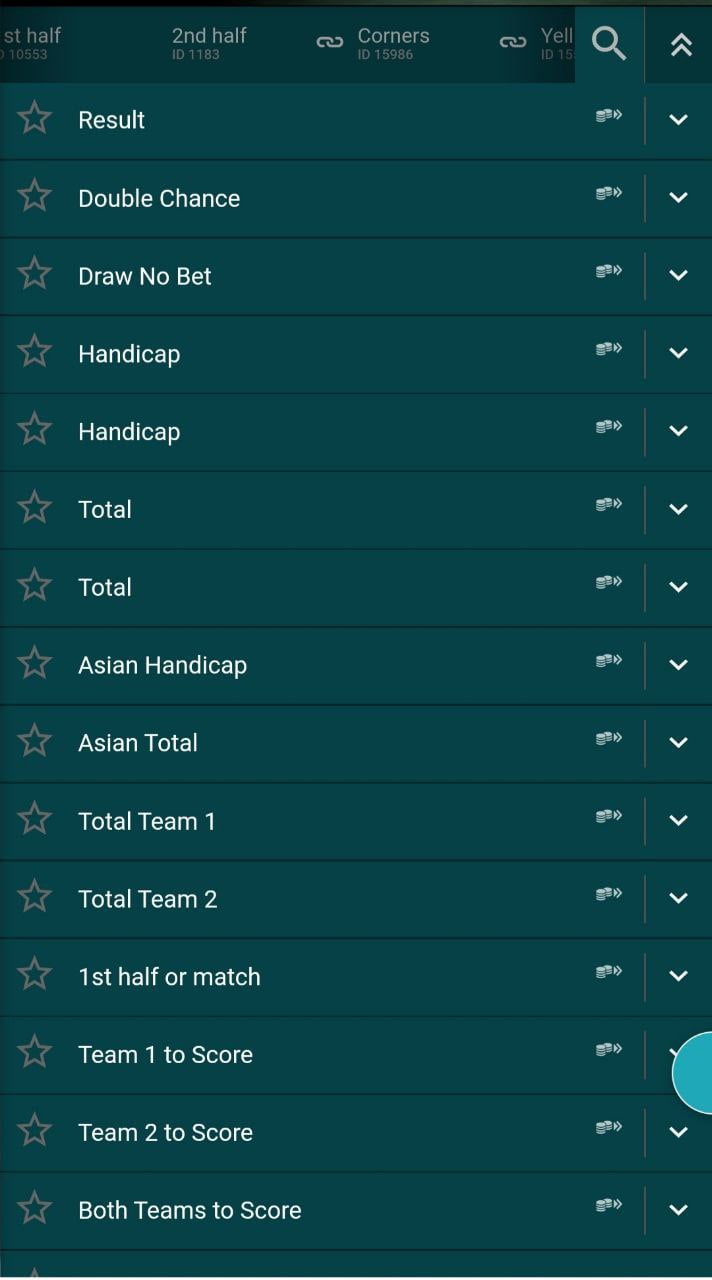The image size is (712, 1280).
Task: Expand the 1st half or match chevron
Action: click(678, 977)
